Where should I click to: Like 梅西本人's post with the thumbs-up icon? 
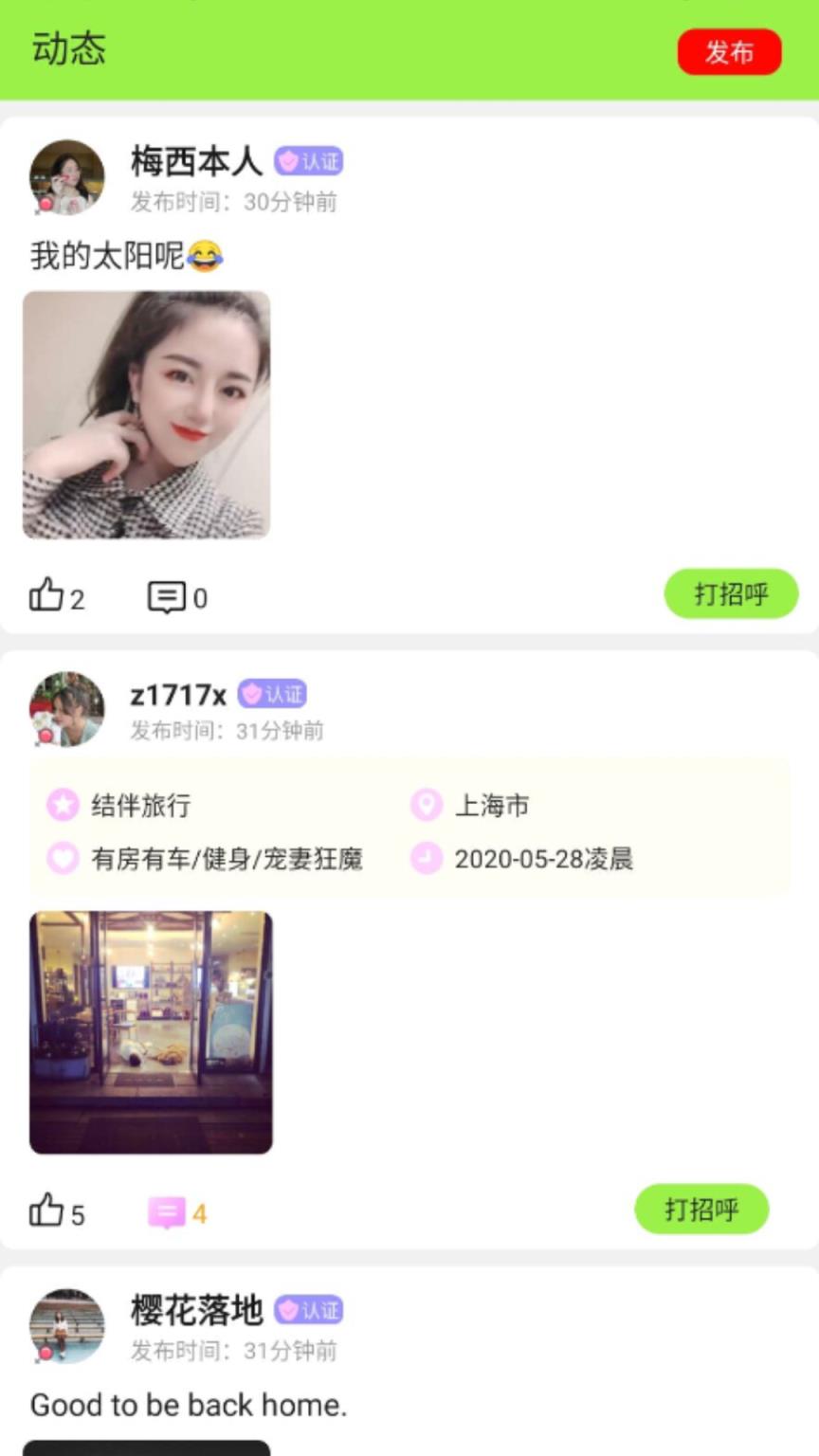tap(47, 595)
